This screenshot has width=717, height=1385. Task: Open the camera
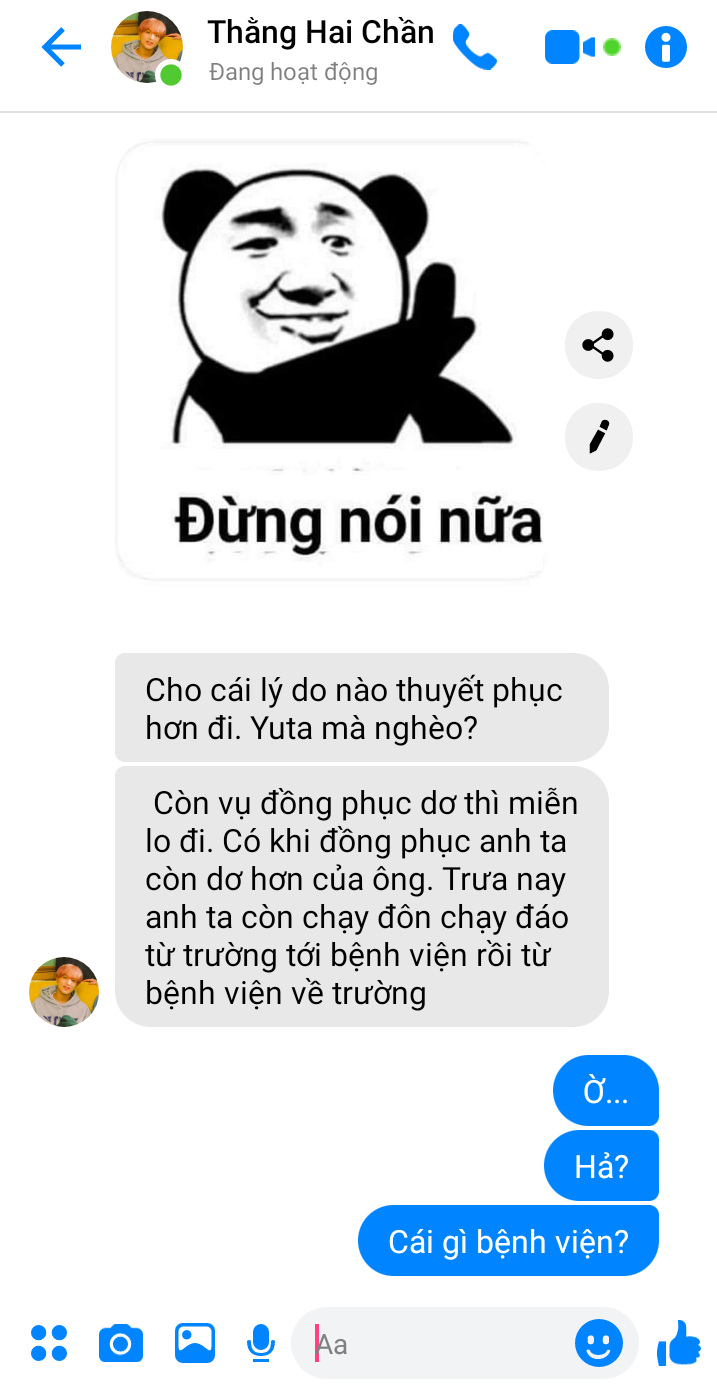[x=121, y=1343]
